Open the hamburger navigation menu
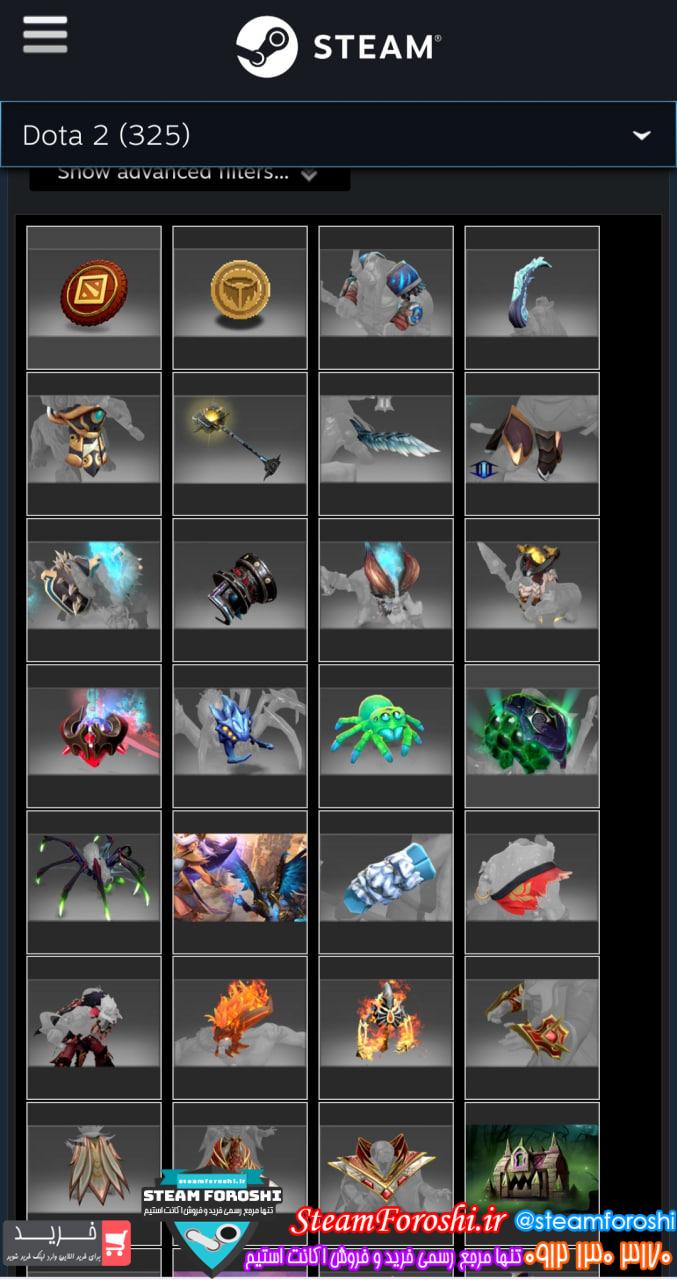 (45, 35)
